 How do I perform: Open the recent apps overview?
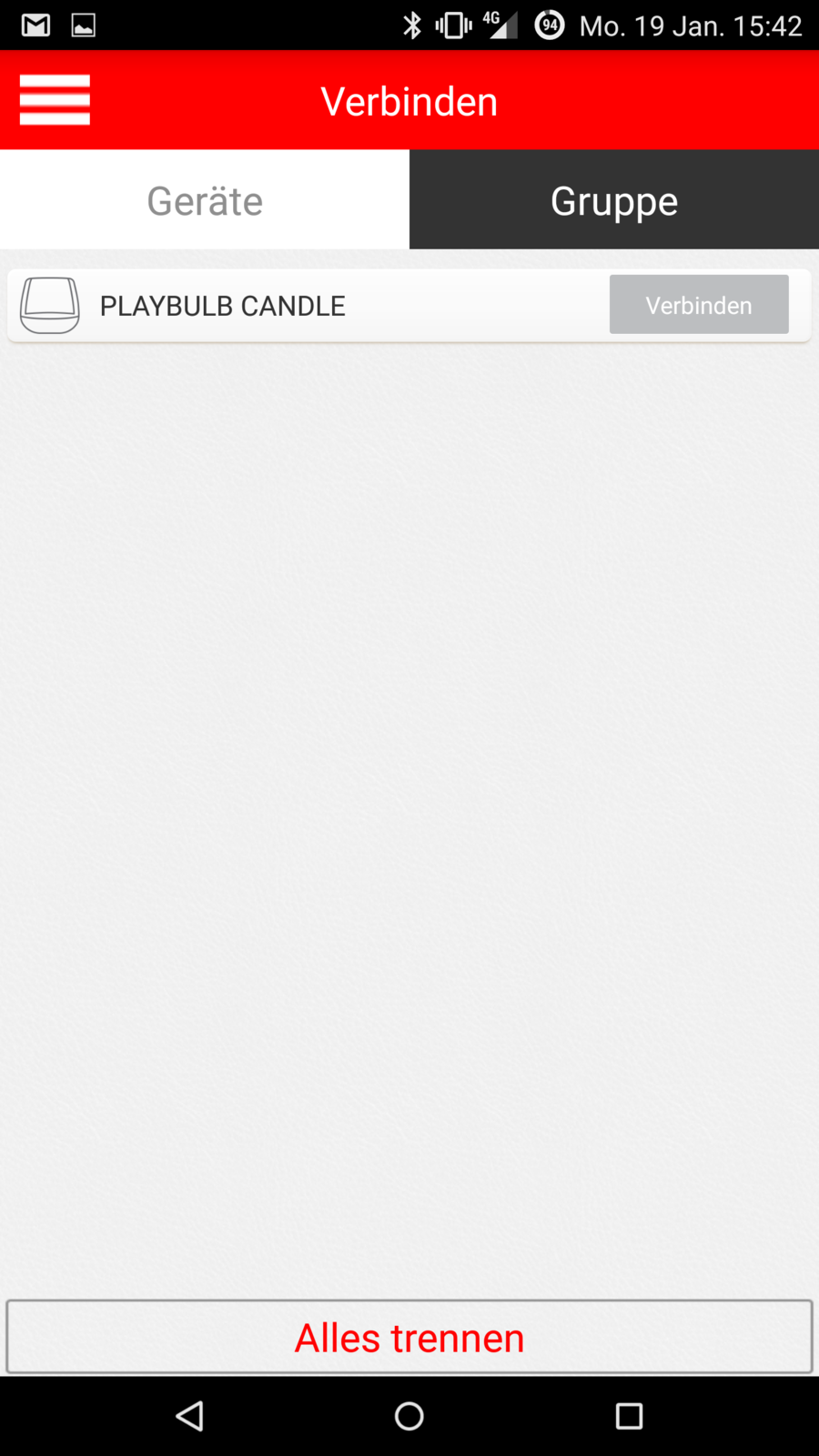(629, 1416)
